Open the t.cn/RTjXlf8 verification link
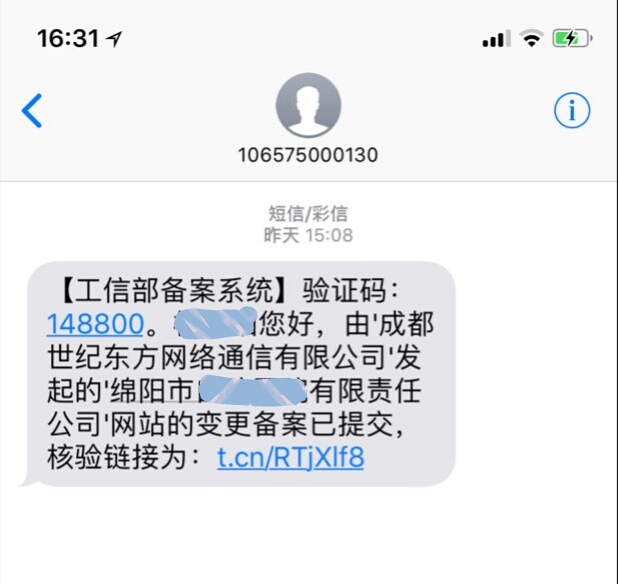618x584 pixels. click(x=290, y=458)
